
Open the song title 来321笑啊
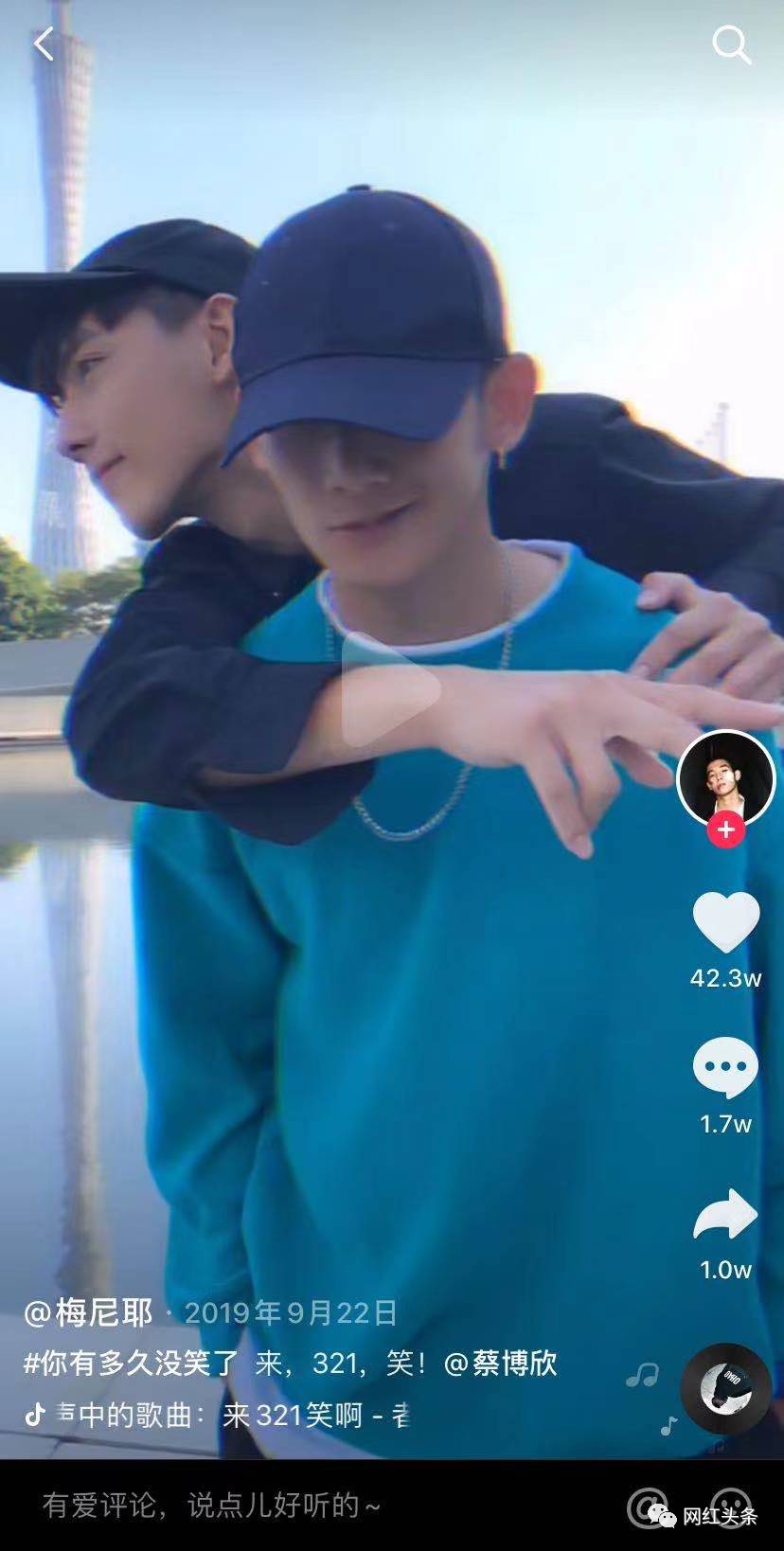[293, 1416]
